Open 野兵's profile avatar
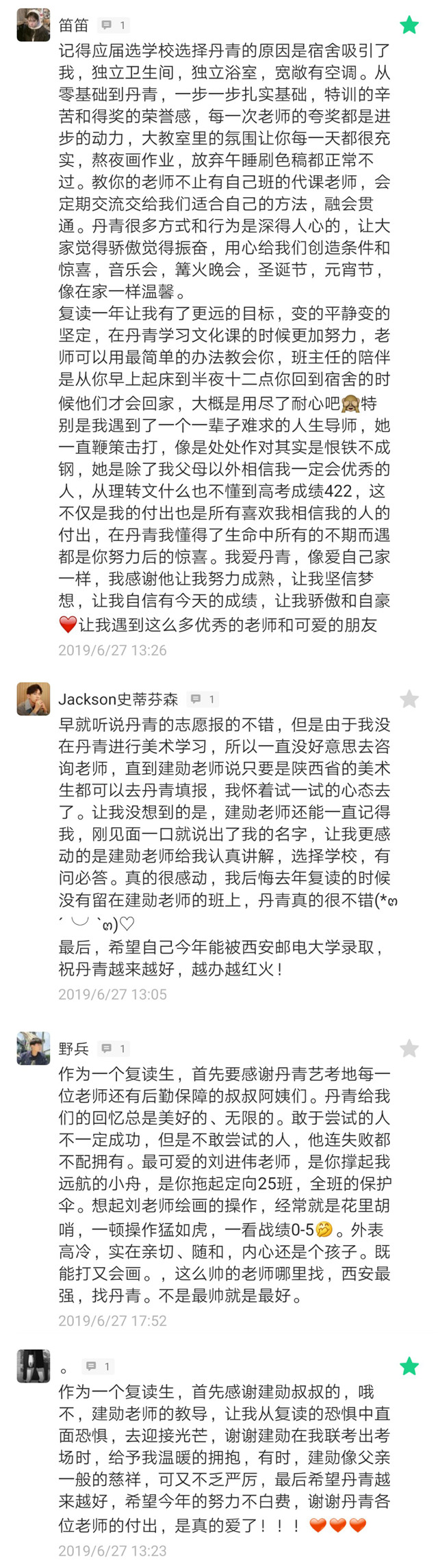The height and width of the screenshot is (1568, 438). pos(33,1048)
